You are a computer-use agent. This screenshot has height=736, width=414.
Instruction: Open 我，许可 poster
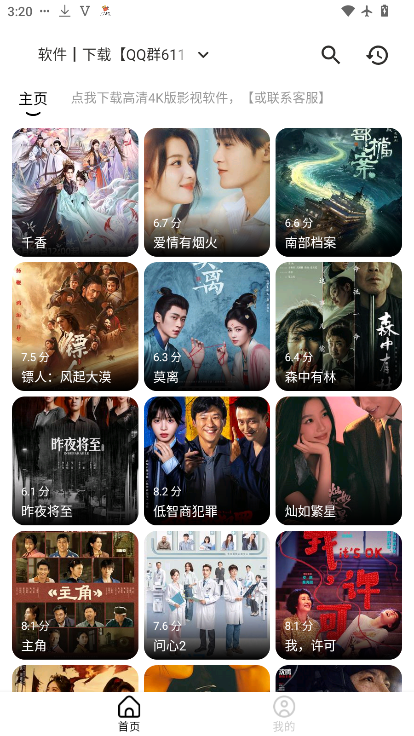339,595
